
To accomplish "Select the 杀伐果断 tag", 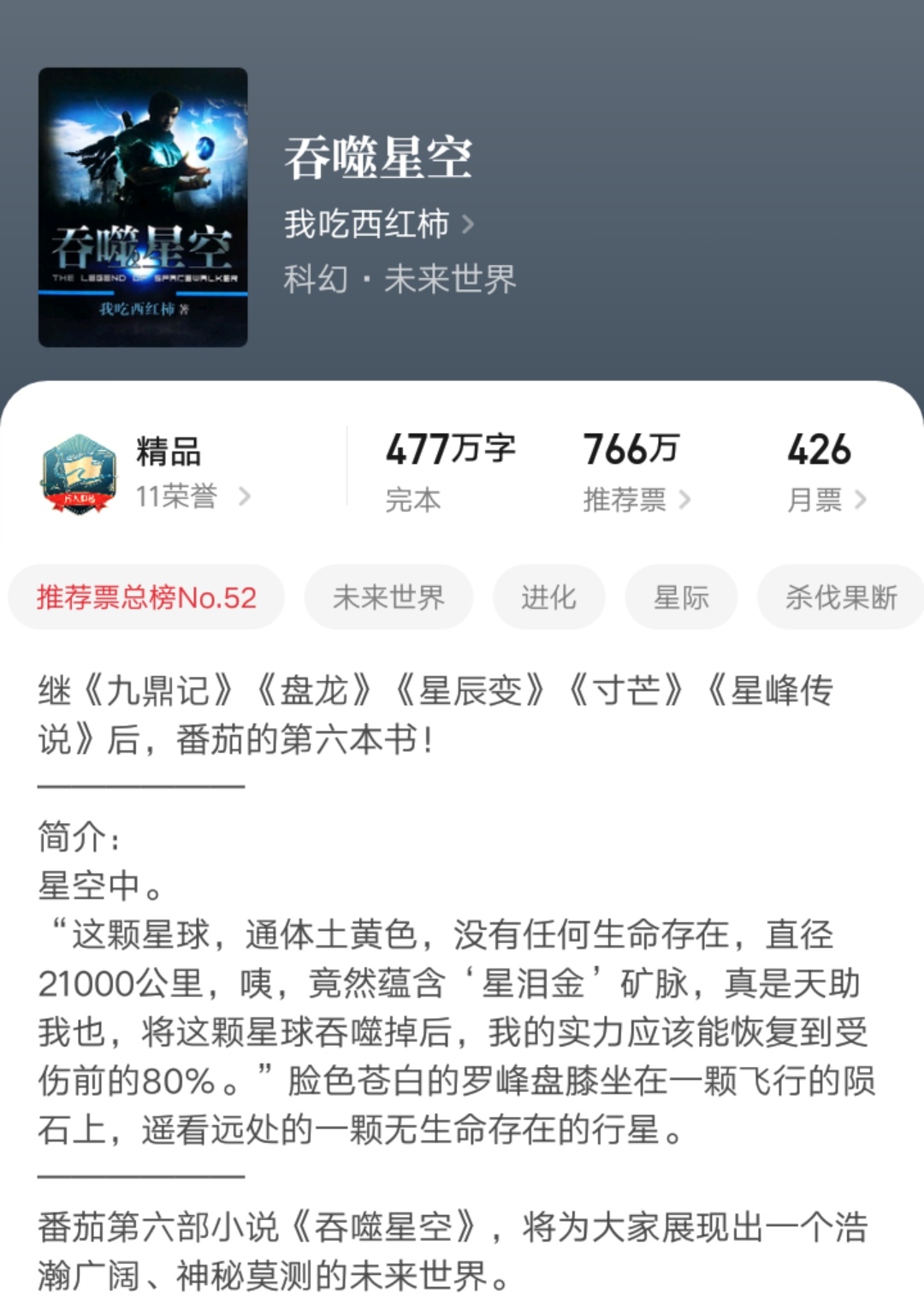I will (x=839, y=598).
